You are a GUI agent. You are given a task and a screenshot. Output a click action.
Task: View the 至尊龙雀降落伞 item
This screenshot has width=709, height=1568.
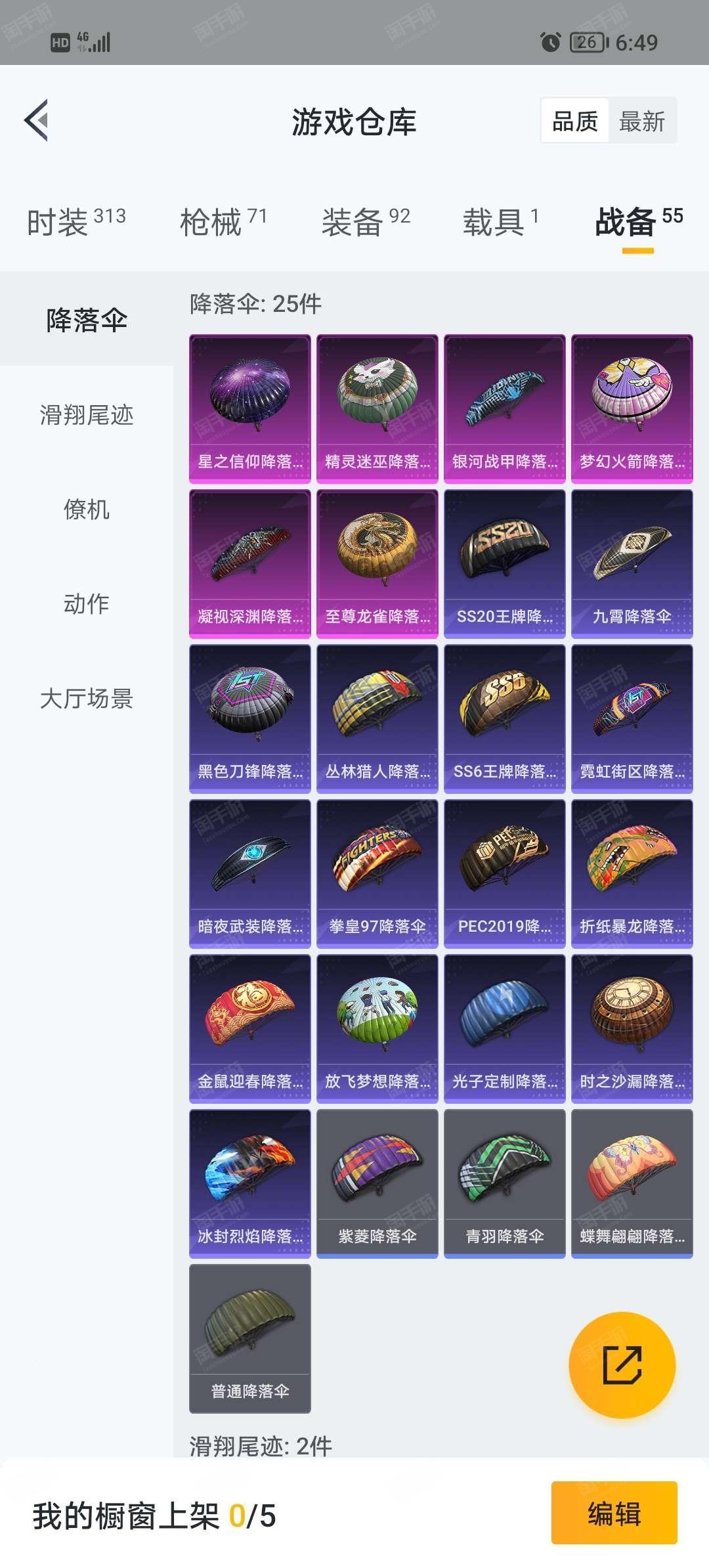377,564
